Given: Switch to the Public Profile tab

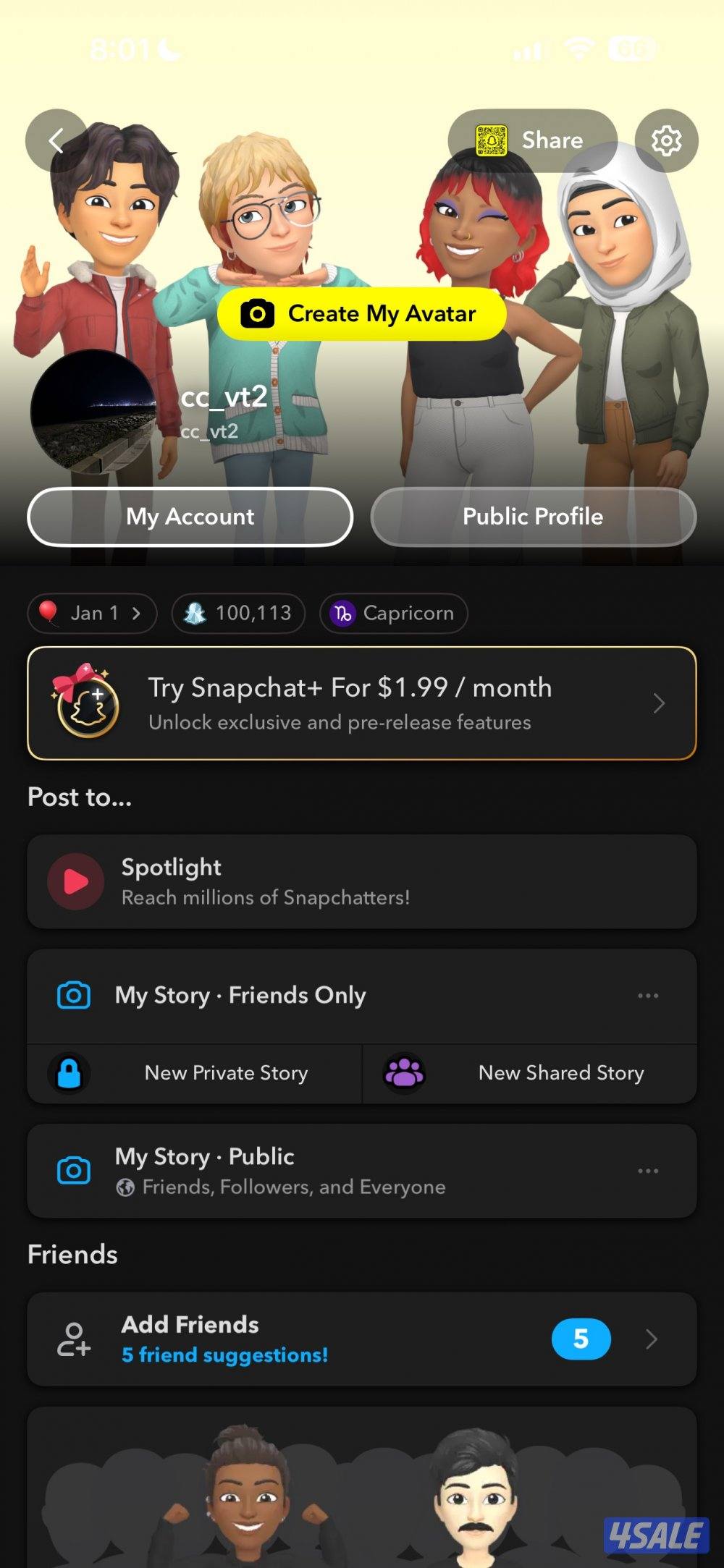Looking at the screenshot, I should coord(533,516).
